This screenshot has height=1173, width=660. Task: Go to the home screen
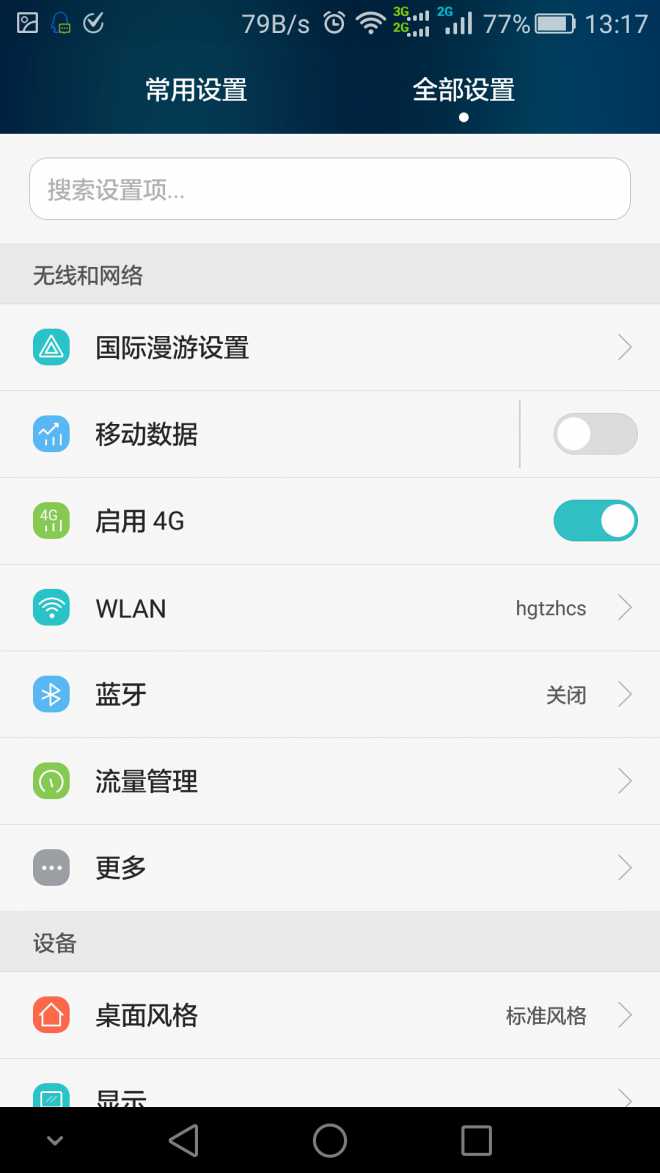click(x=330, y=1141)
